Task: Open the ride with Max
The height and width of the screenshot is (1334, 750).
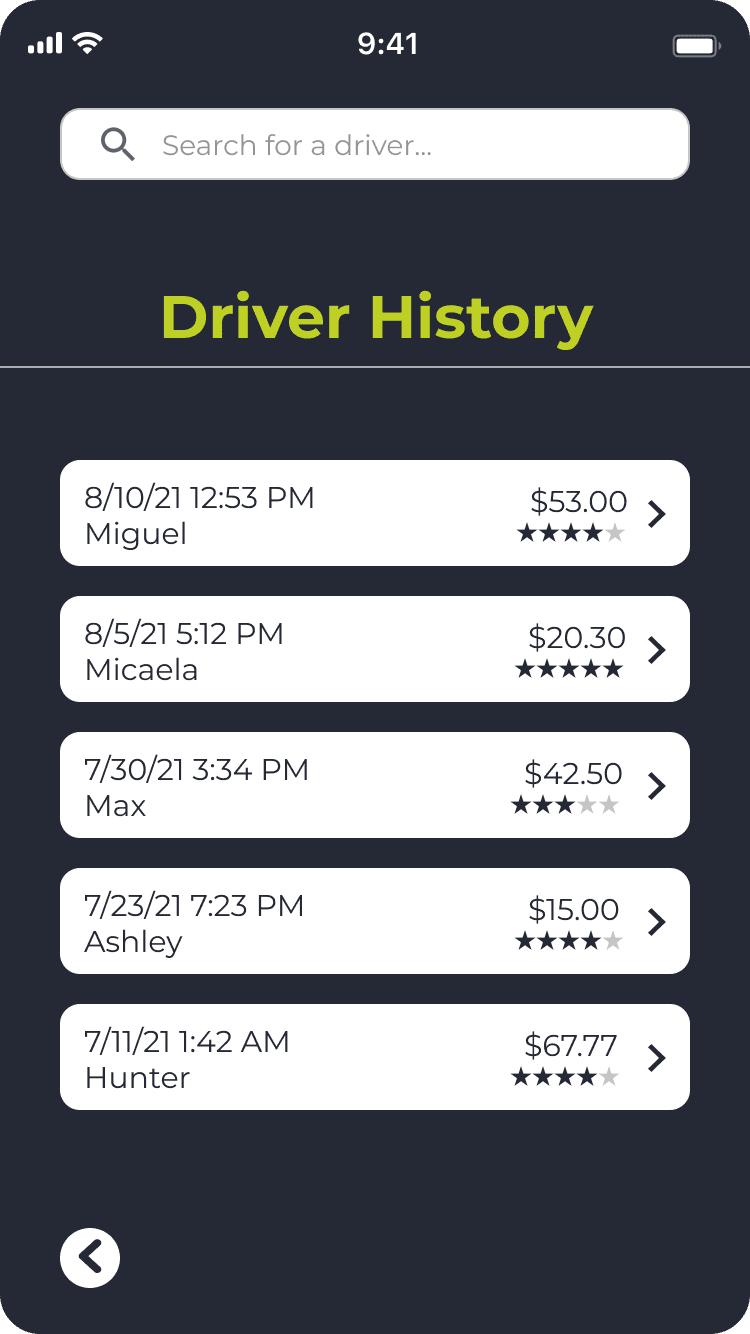Action: click(x=375, y=785)
